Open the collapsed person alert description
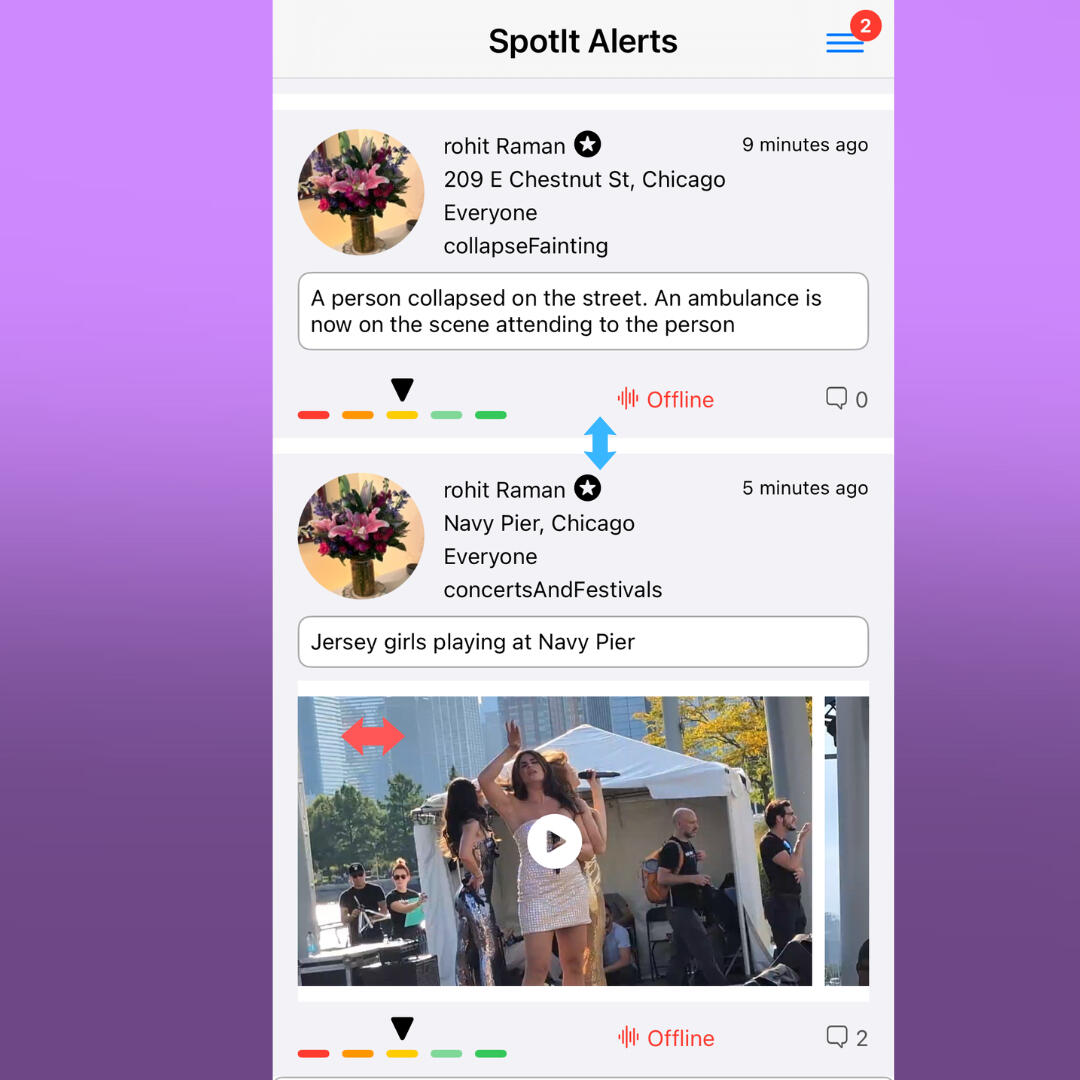Screen dimensions: 1080x1080 pyautogui.click(x=583, y=311)
